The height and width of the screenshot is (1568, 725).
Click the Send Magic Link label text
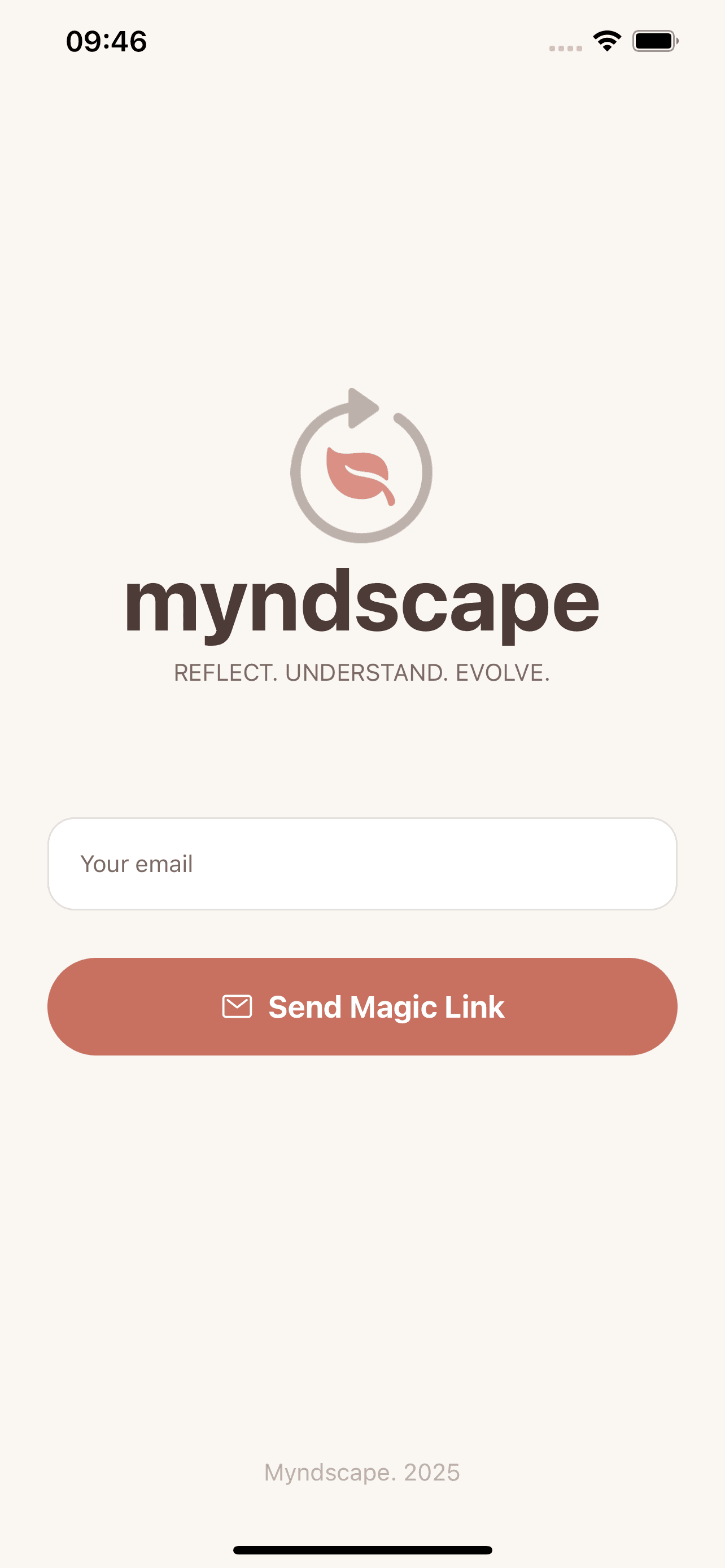388,1007
